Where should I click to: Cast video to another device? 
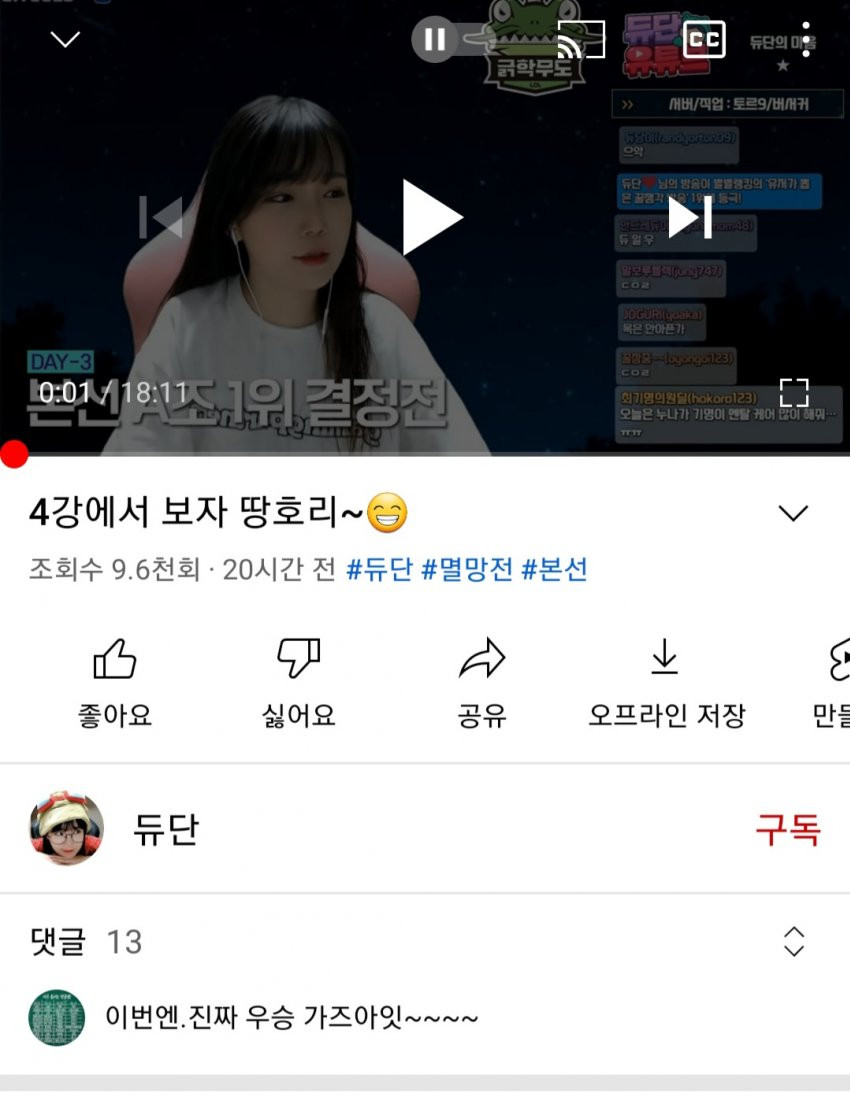pos(581,40)
